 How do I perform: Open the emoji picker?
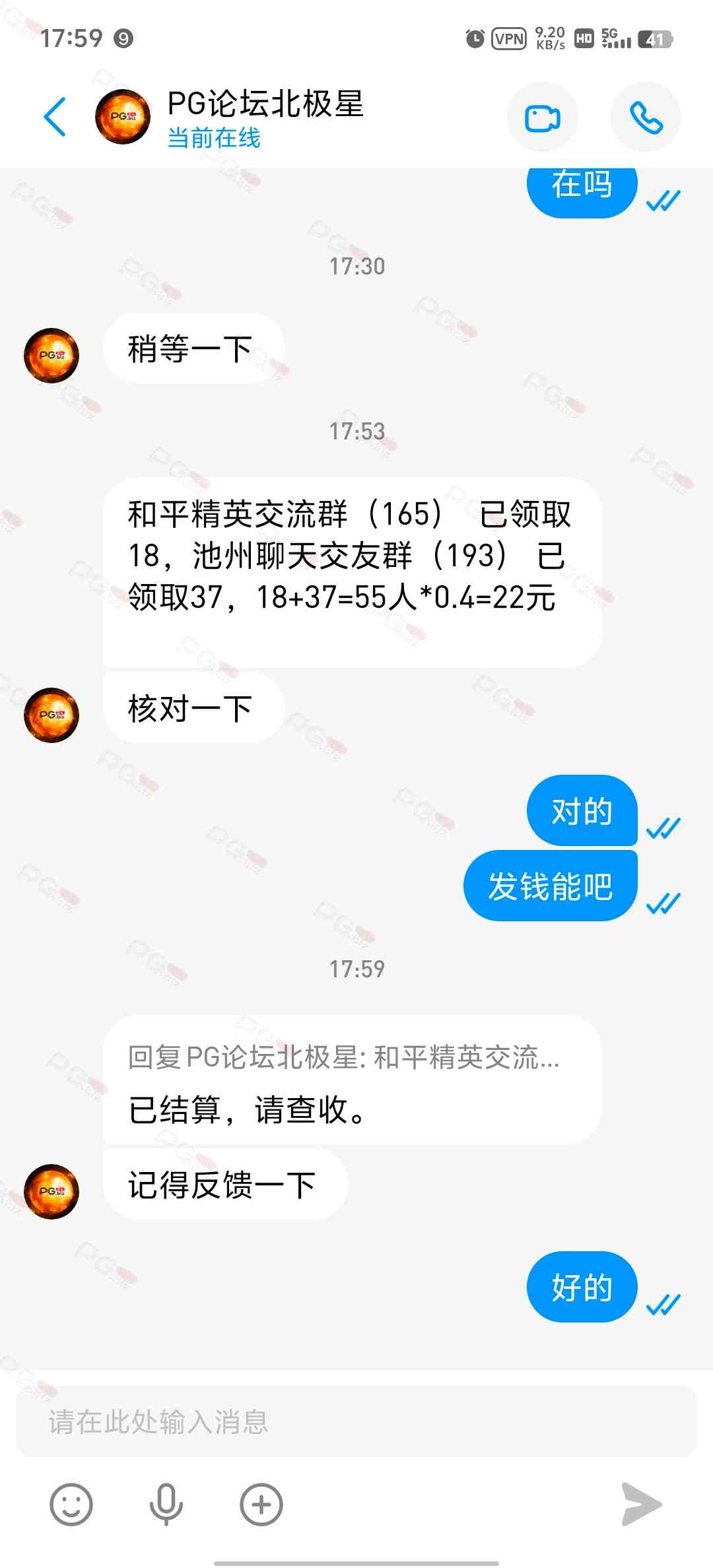(71, 1505)
